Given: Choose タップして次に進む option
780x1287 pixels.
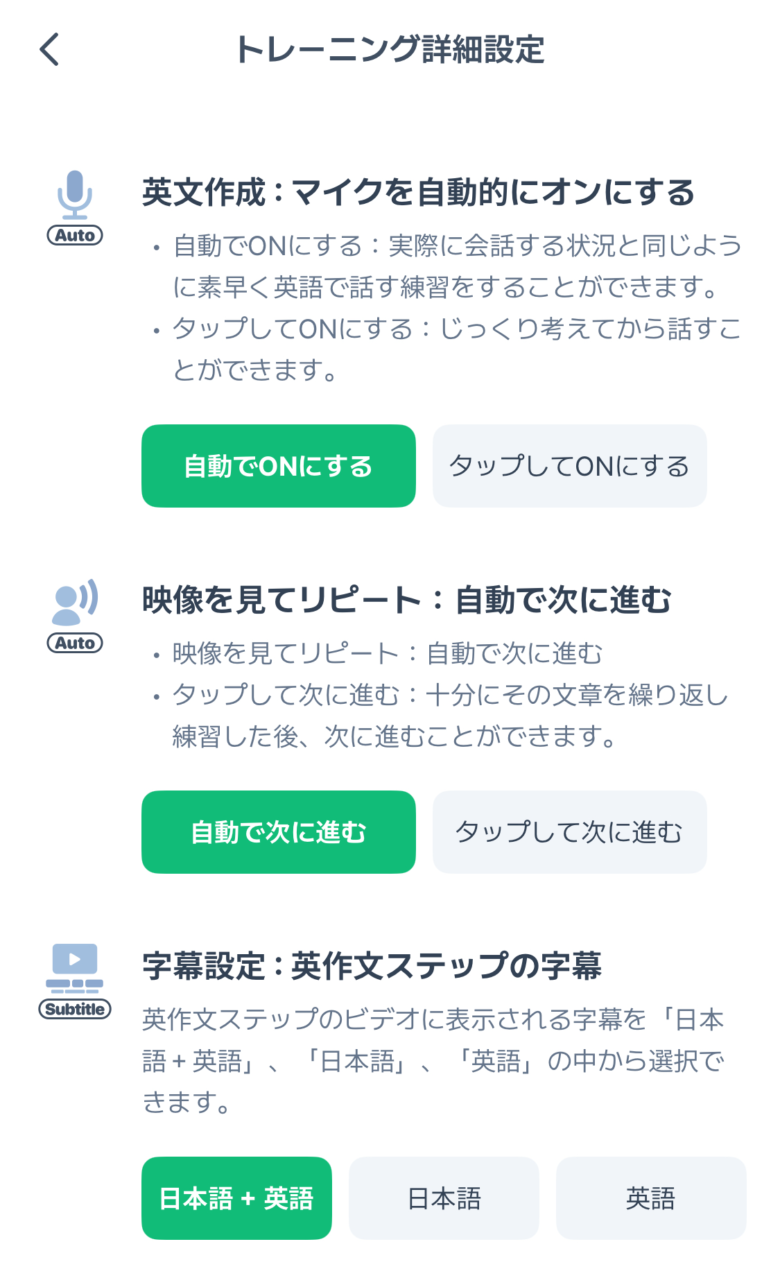Looking at the screenshot, I should click(x=569, y=832).
